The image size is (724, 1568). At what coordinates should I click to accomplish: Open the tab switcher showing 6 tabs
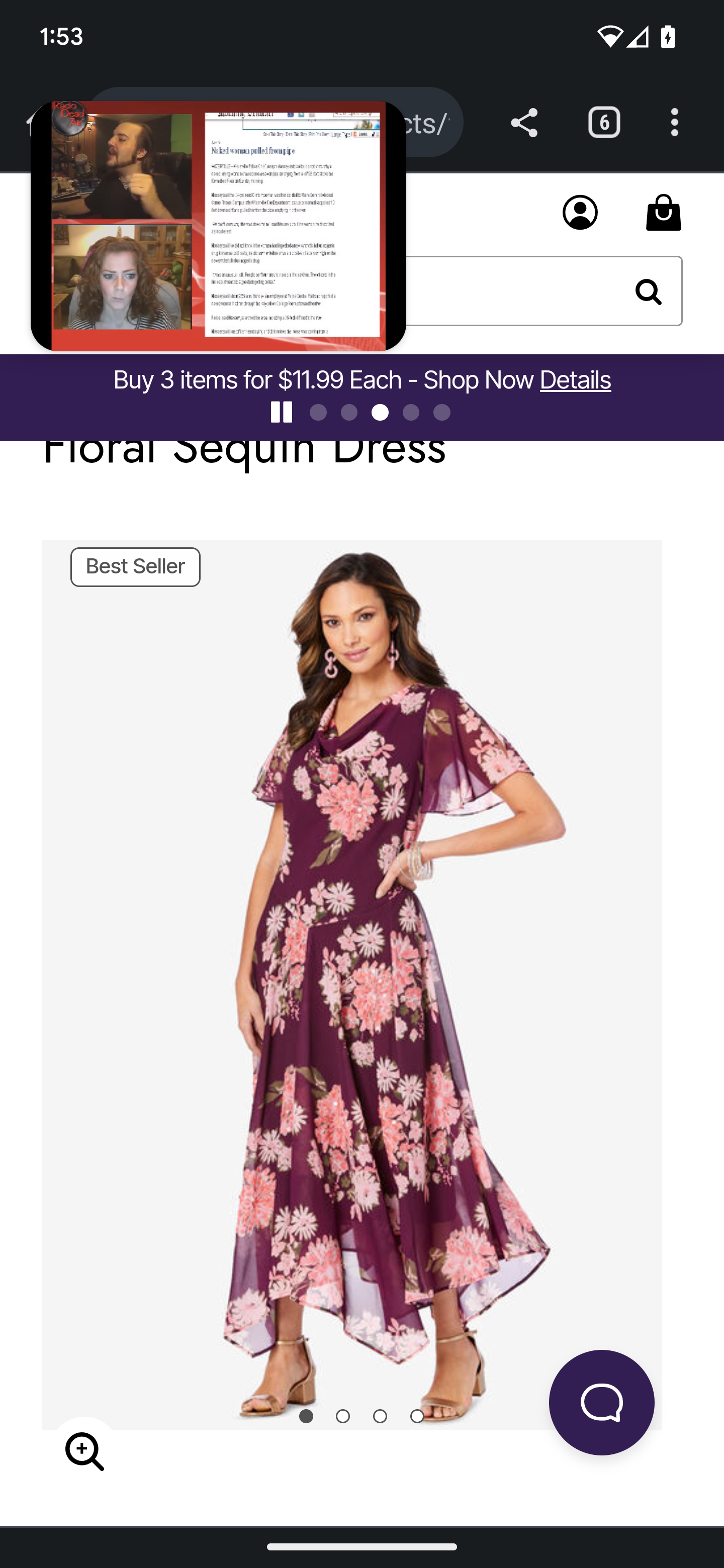coord(603,123)
